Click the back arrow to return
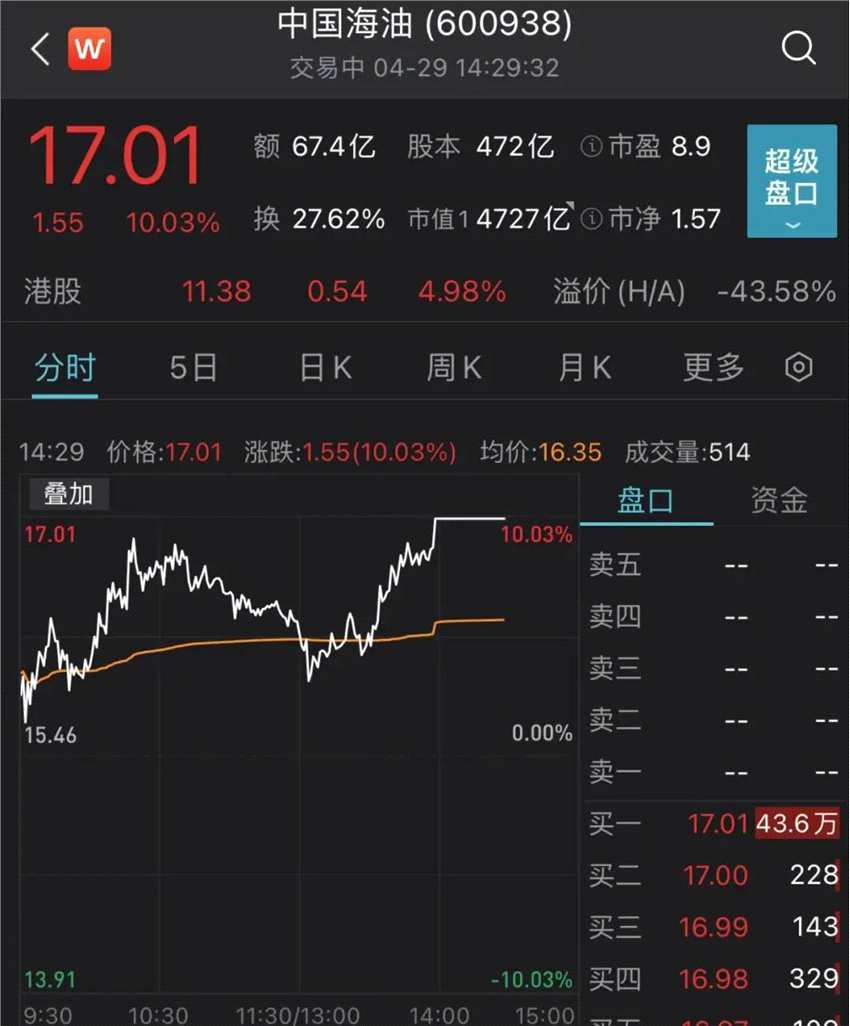This screenshot has height=1026, width=850. tap(37, 47)
